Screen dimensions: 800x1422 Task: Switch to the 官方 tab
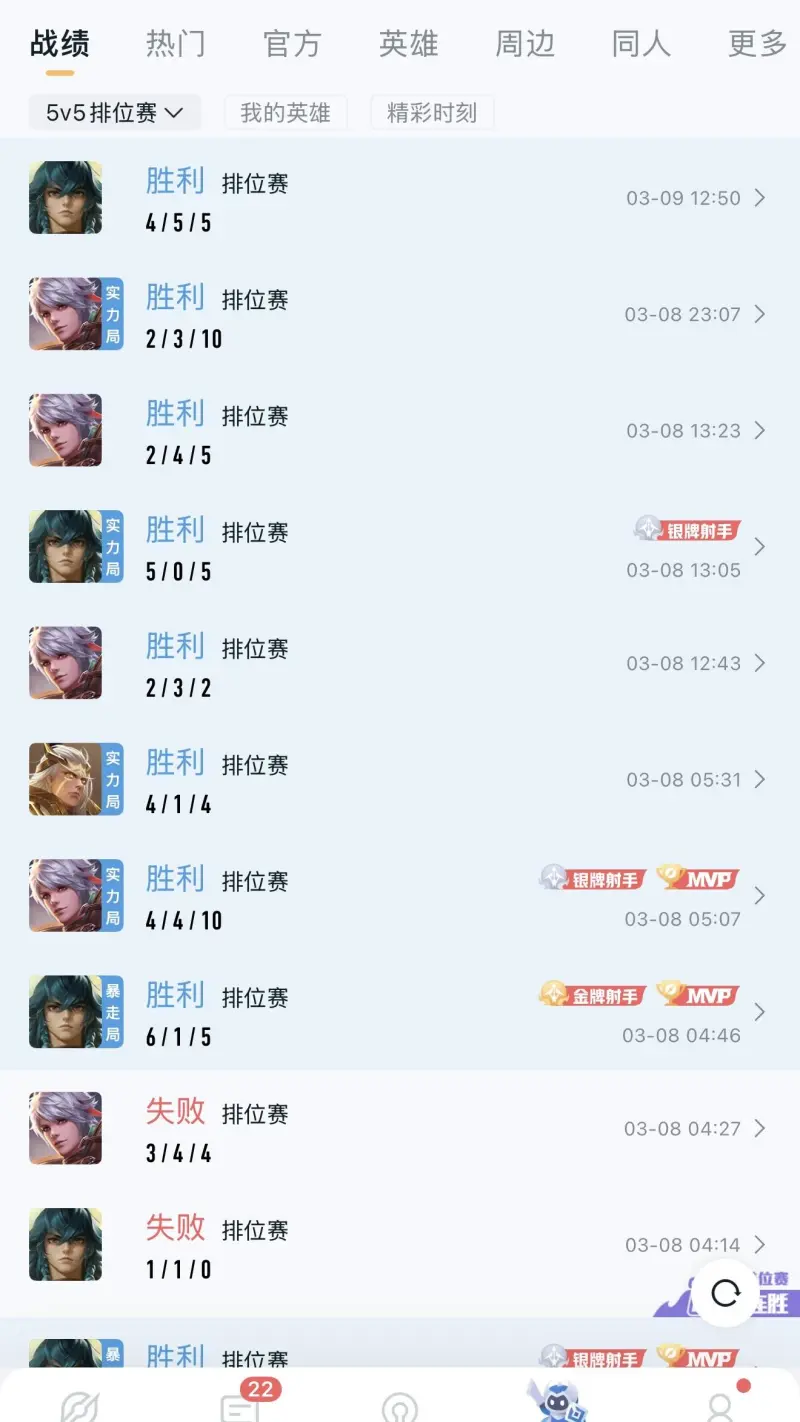pos(292,44)
